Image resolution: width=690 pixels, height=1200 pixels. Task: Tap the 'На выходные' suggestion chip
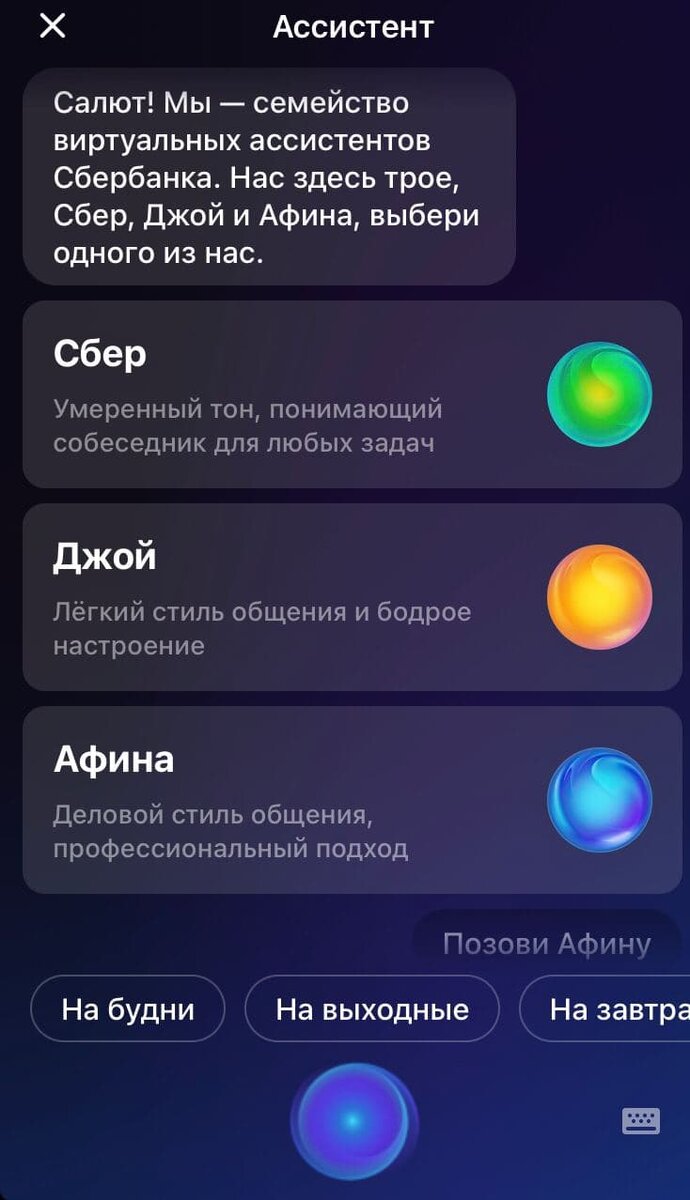[x=372, y=1009]
